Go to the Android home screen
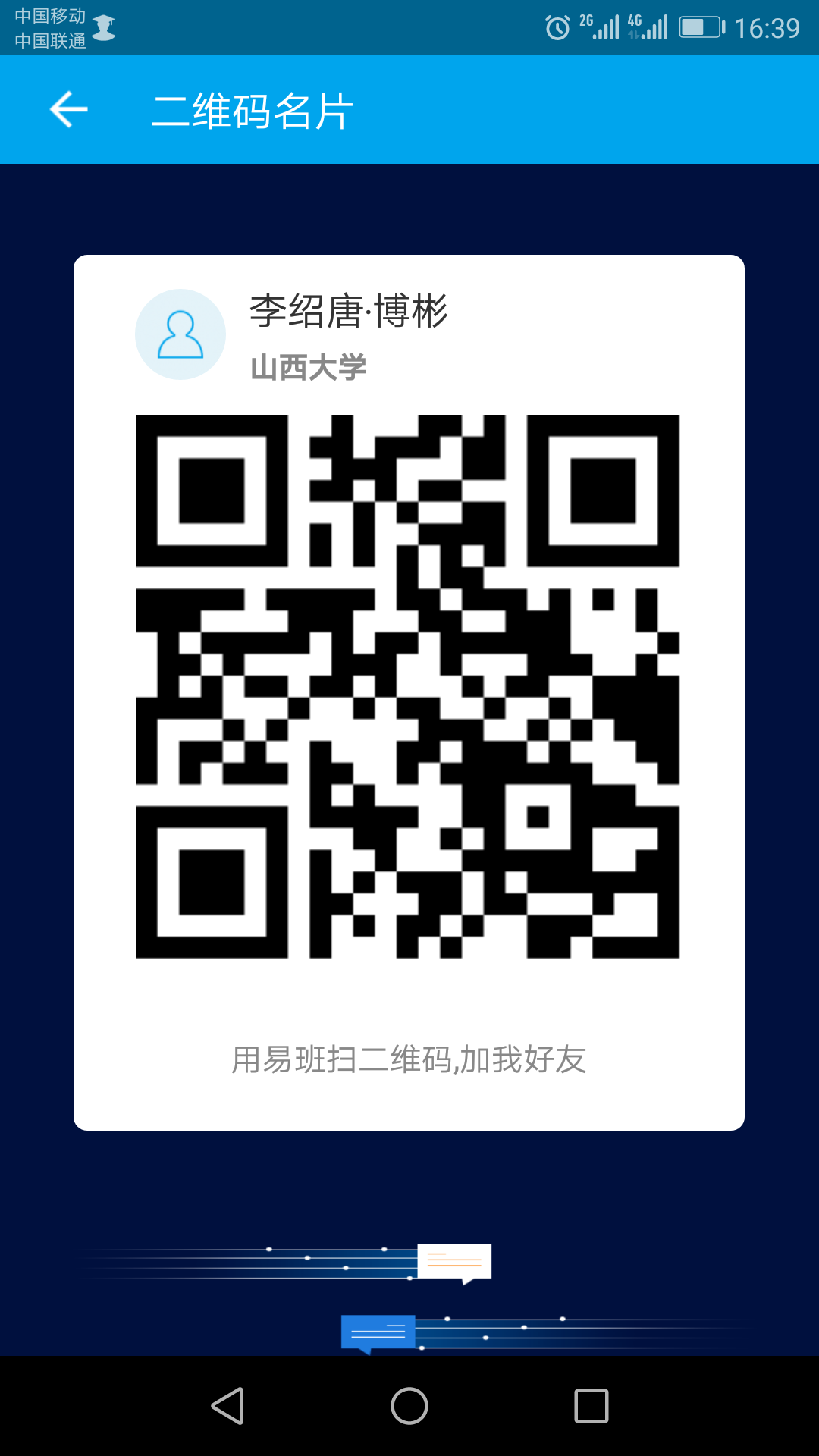 tap(409, 1406)
